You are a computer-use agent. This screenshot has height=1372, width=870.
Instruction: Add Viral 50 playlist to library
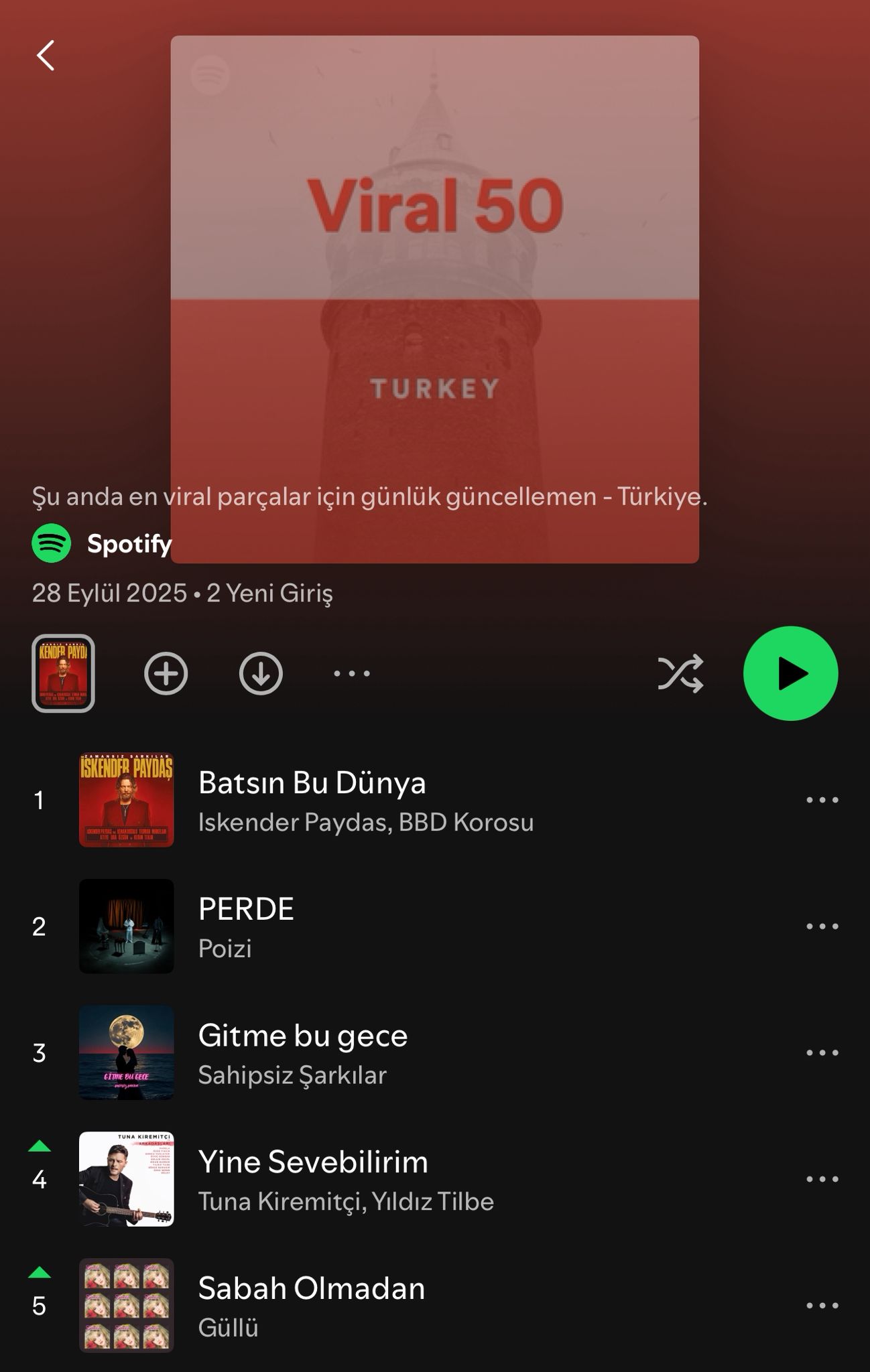tap(166, 673)
